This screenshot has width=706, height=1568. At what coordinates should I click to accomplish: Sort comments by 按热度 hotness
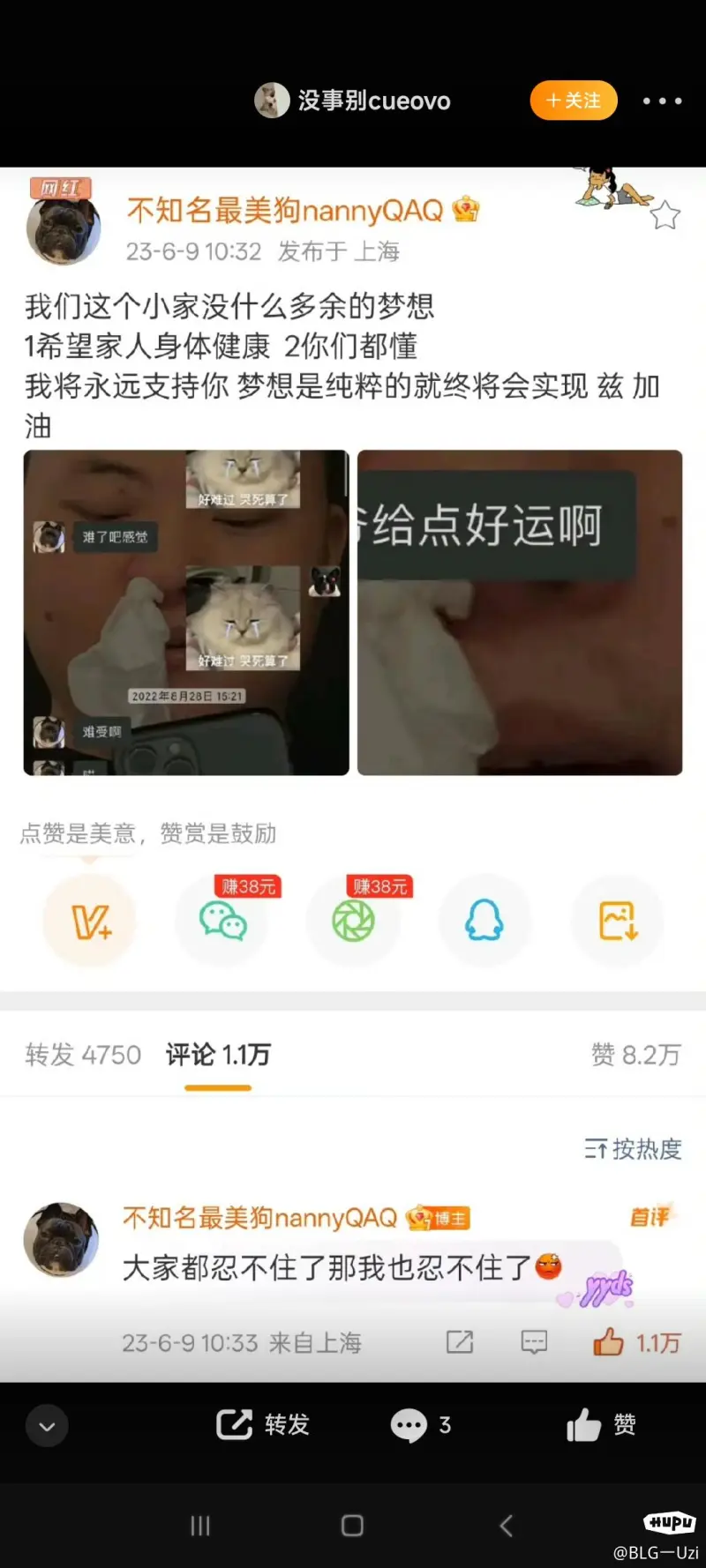[x=634, y=1150]
